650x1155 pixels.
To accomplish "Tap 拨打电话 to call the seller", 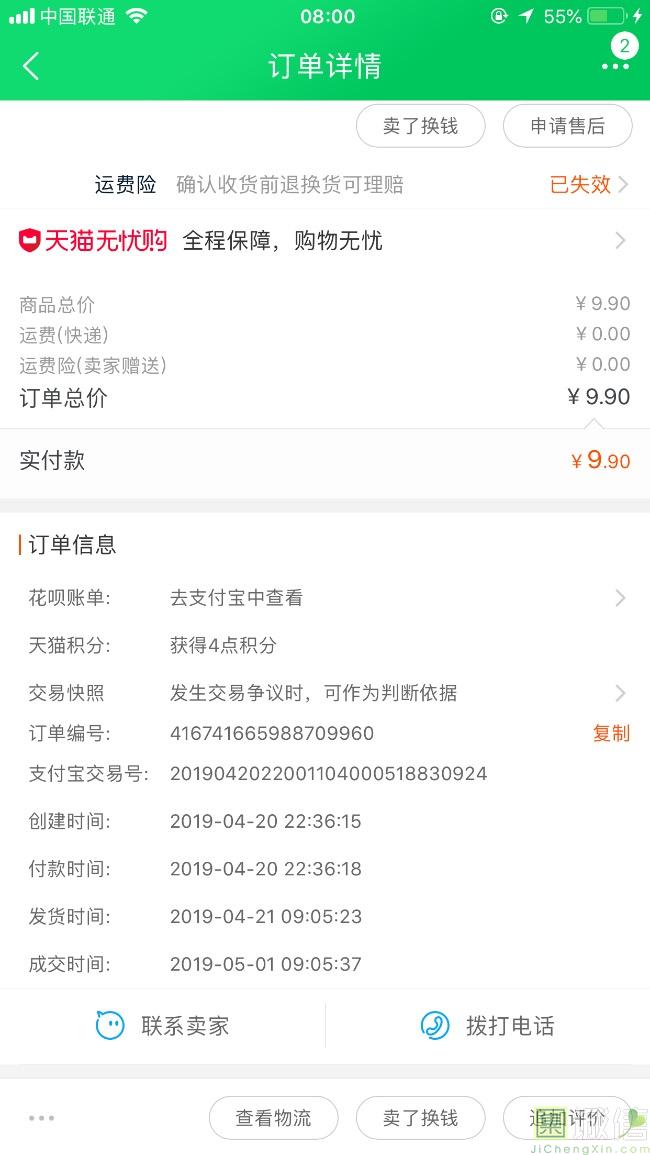I will coord(488,1025).
